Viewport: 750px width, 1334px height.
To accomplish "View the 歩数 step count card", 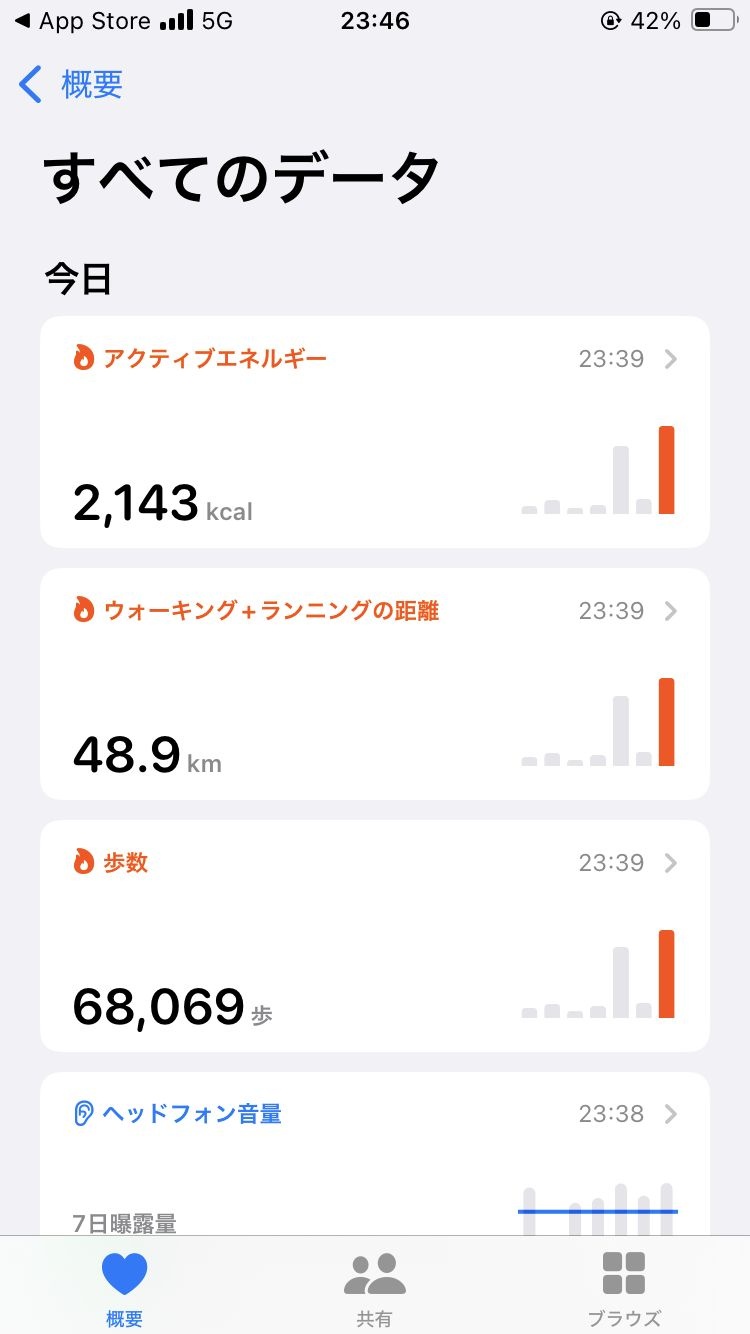I will (375, 936).
